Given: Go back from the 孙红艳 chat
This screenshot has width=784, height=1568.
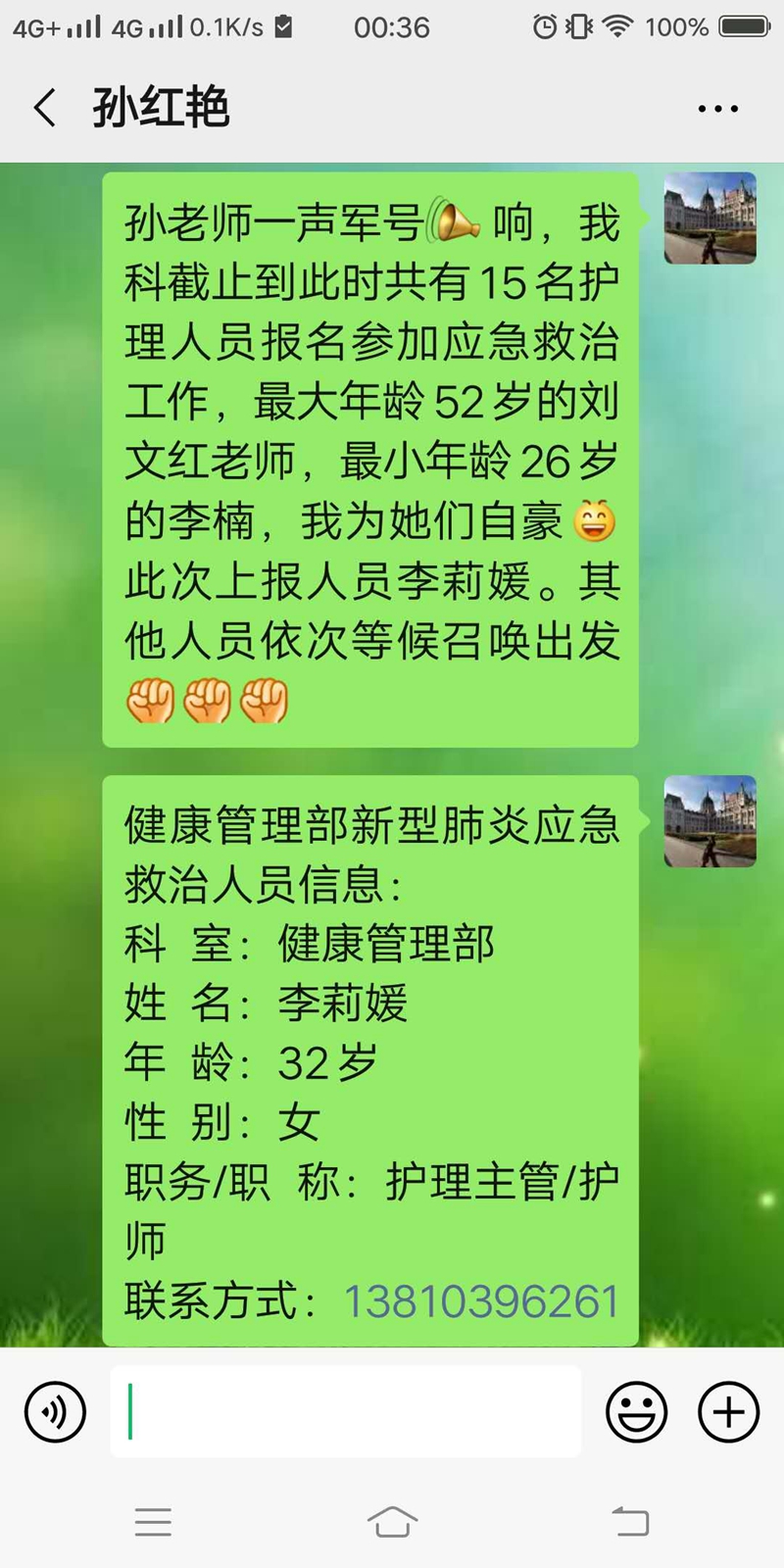Looking at the screenshot, I should [45, 108].
